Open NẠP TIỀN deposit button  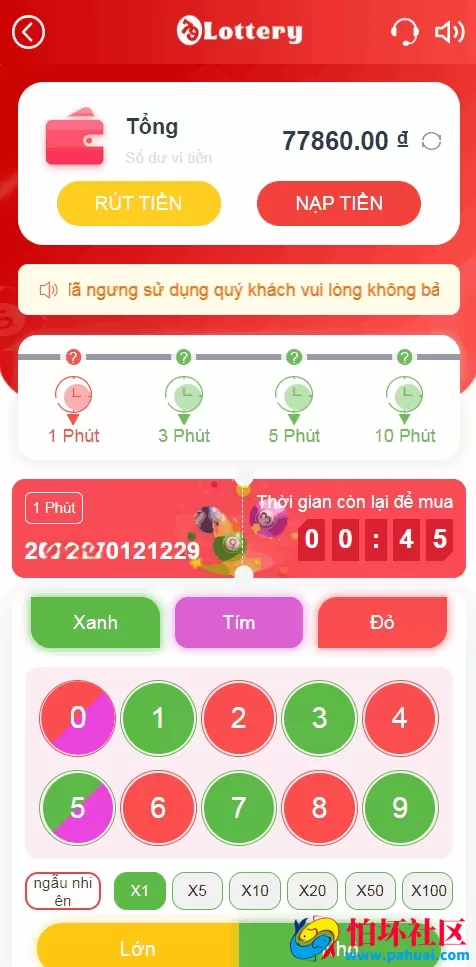[x=339, y=204]
